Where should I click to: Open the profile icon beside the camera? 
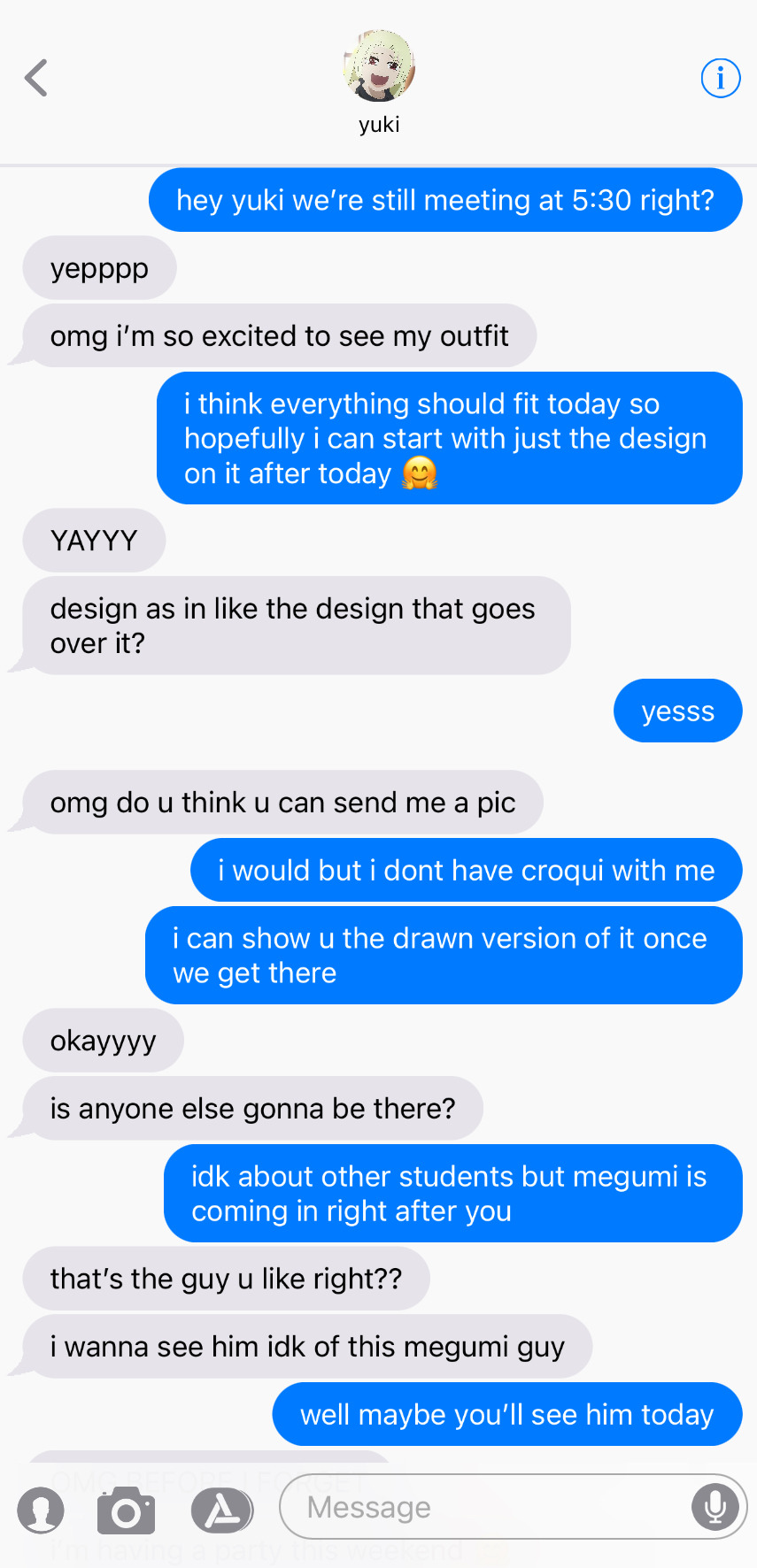(x=41, y=1510)
